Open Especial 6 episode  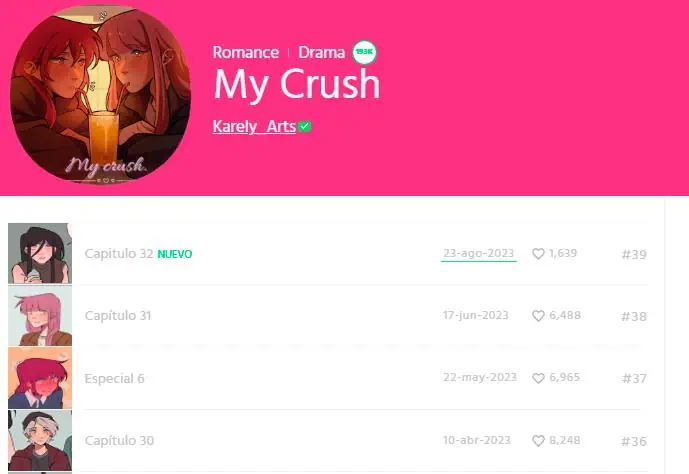coord(115,378)
